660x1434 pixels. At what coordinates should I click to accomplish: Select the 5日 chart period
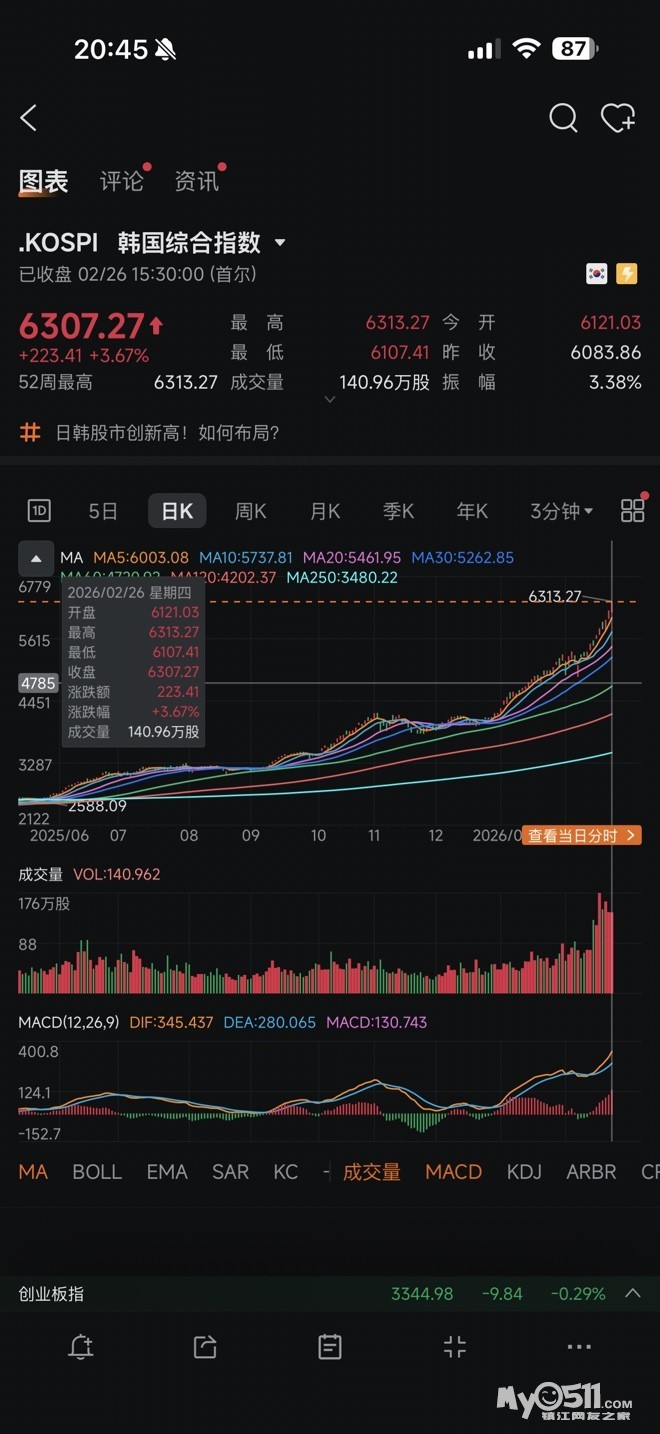click(x=103, y=511)
